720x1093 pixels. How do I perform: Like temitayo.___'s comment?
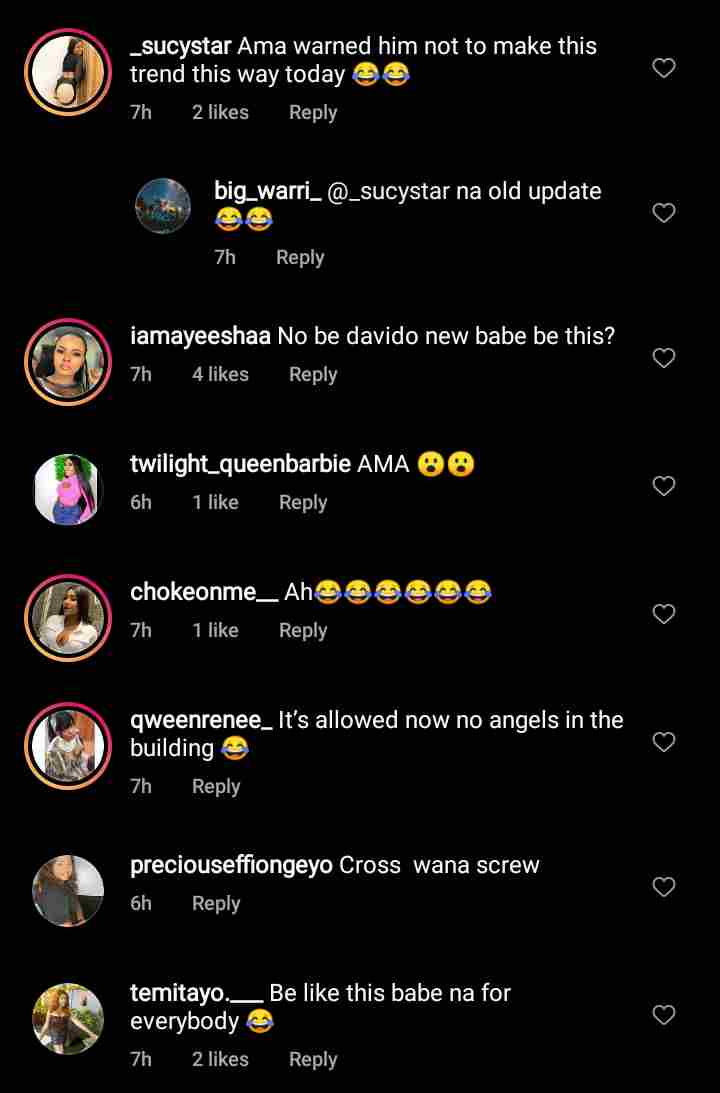click(x=664, y=1015)
